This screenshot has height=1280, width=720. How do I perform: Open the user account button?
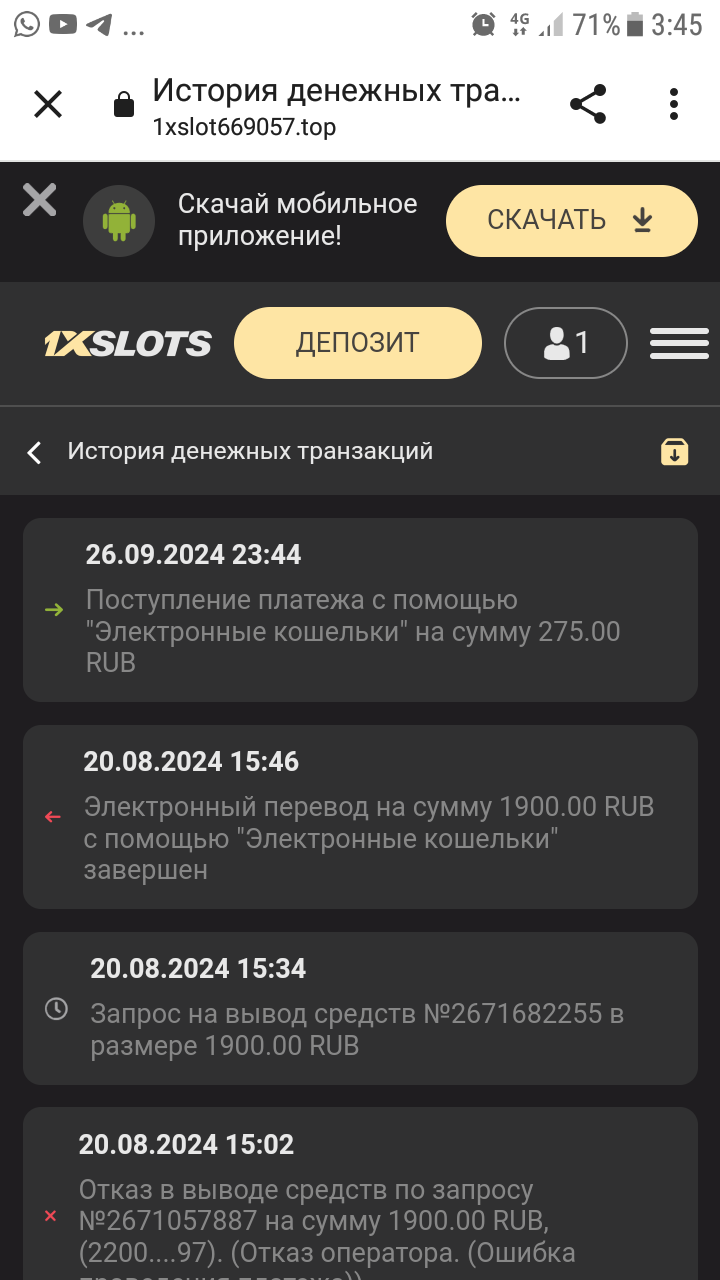pyautogui.click(x=566, y=343)
